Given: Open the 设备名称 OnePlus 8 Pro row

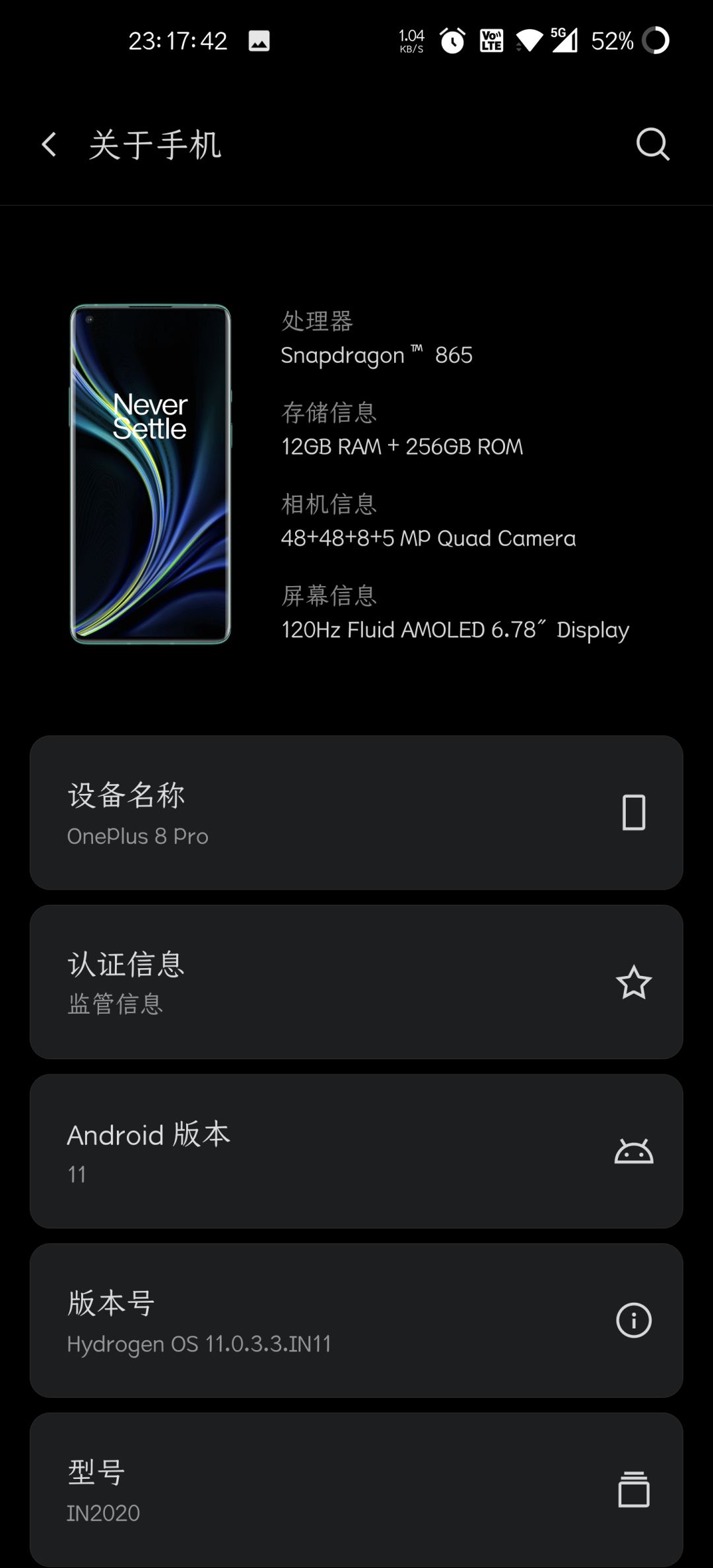Looking at the screenshot, I should pyautogui.click(x=356, y=812).
